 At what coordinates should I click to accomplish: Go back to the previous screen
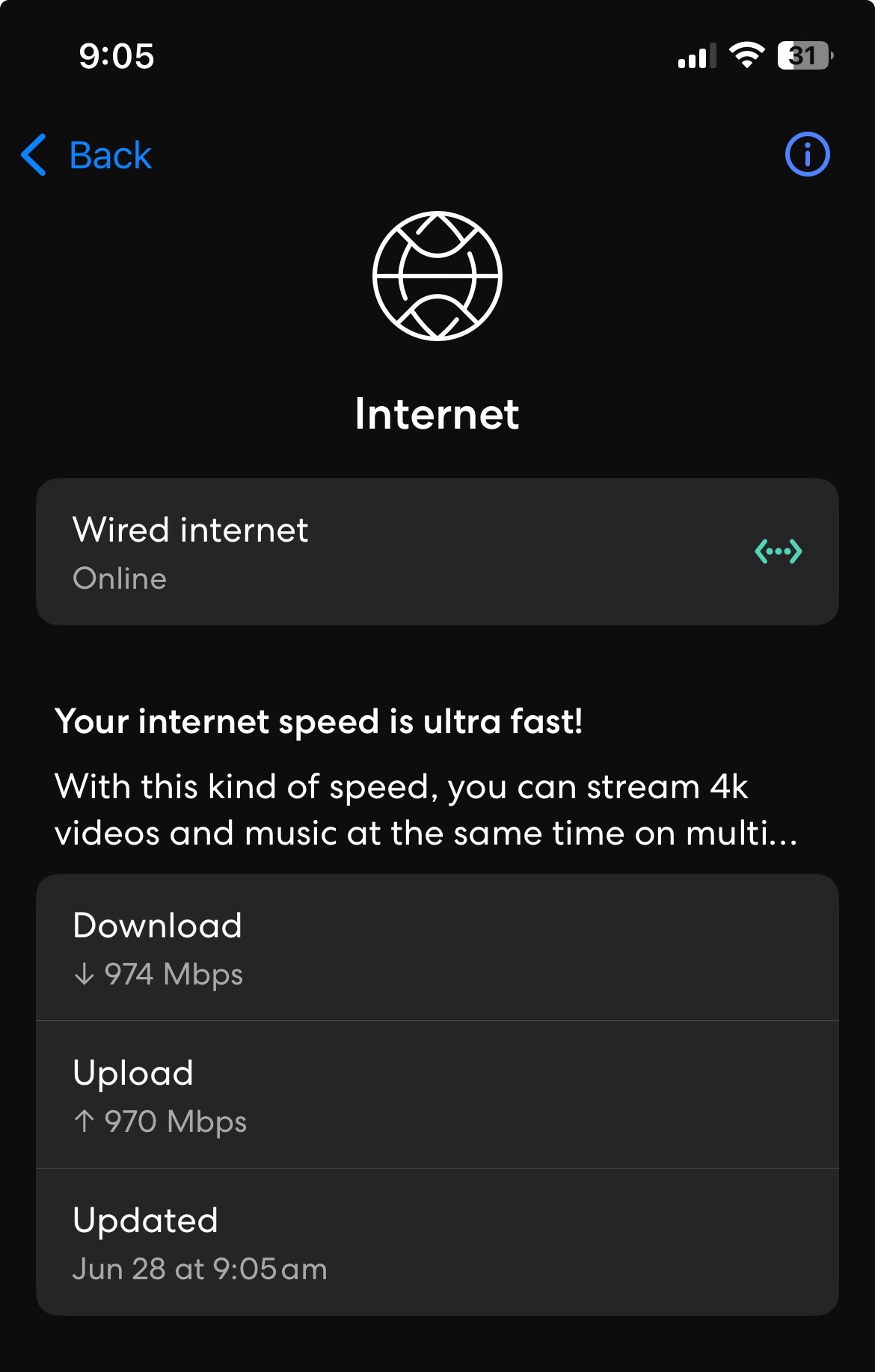tap(87, 155)
